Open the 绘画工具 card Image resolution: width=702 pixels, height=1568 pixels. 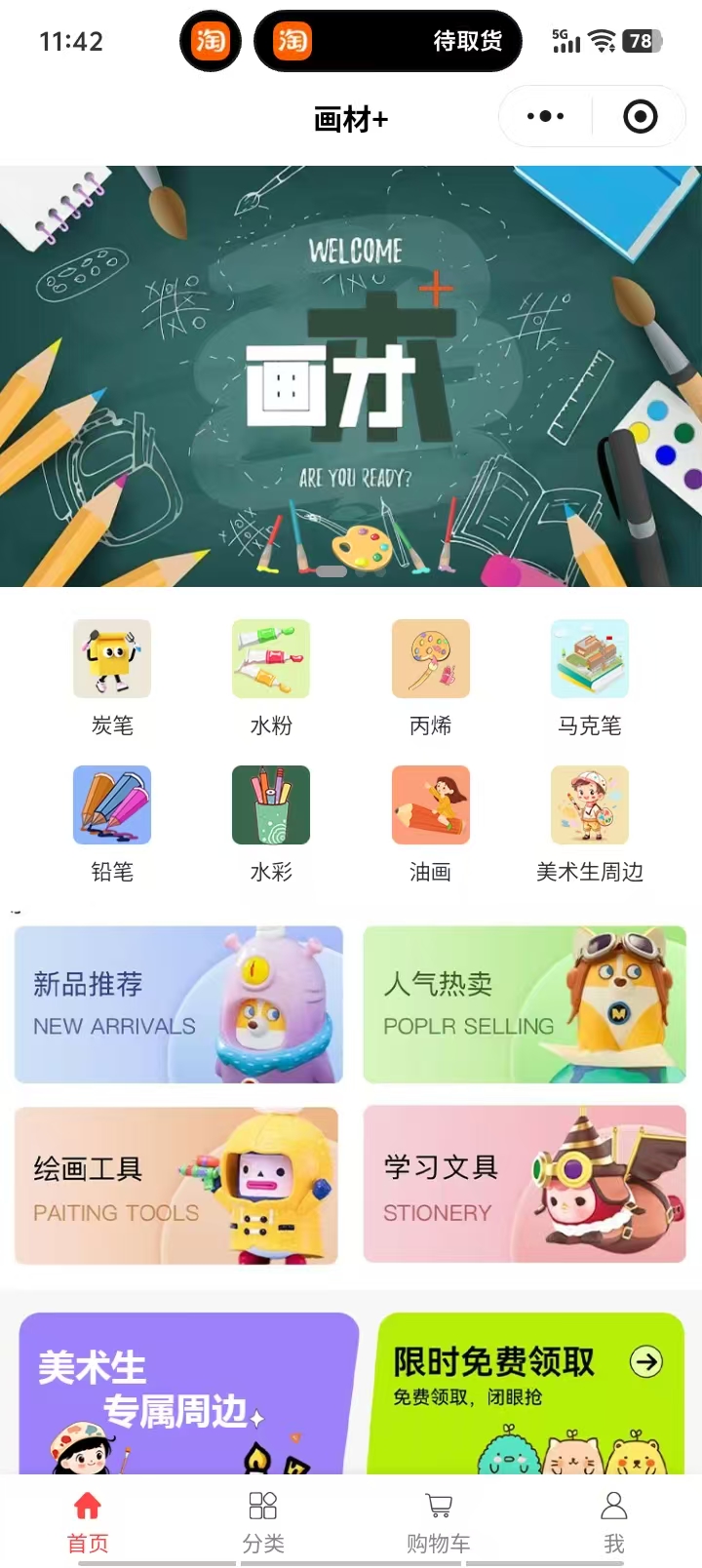tap(176, 1186)
